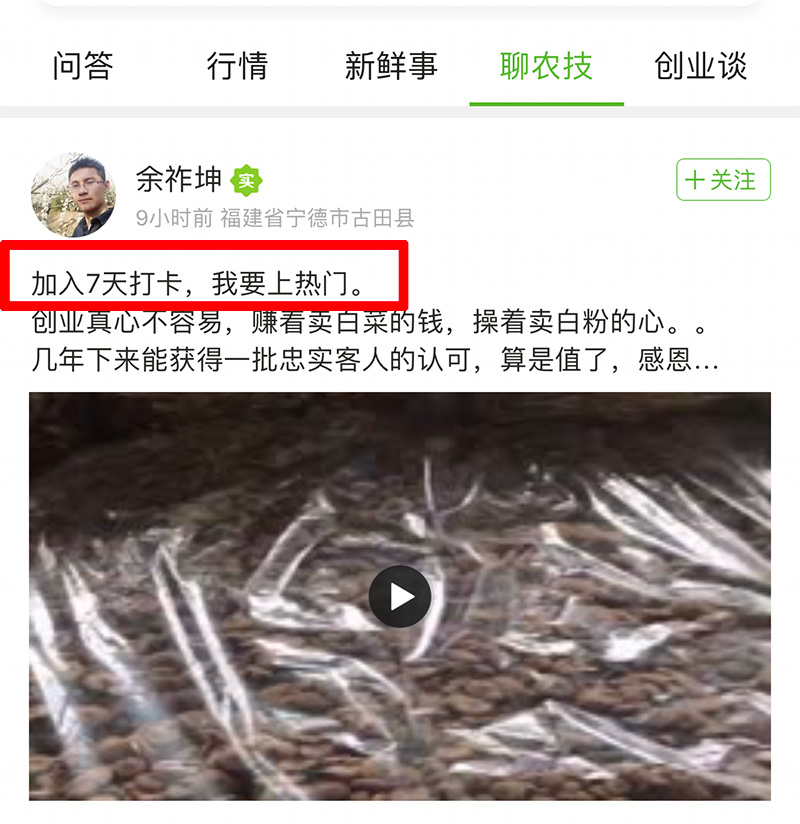The height and width of the screenshot is (824, 800).
Task: Switch to the 创业谈 tab
Action: click(x=700, y=66)
